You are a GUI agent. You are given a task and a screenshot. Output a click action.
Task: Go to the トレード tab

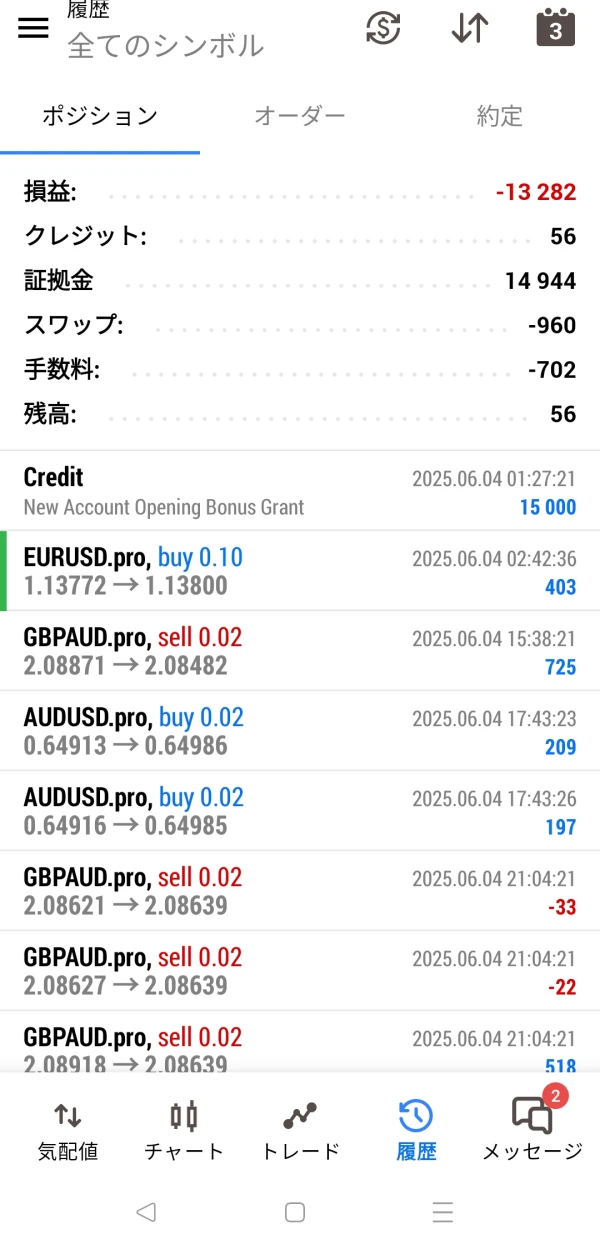[300, 1131]
